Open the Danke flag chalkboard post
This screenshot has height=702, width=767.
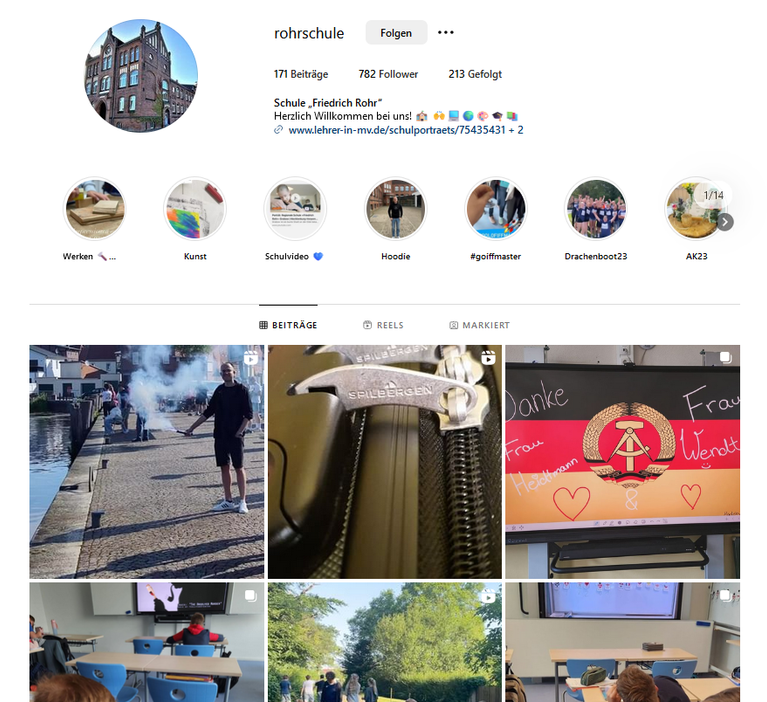click(622, 462)
